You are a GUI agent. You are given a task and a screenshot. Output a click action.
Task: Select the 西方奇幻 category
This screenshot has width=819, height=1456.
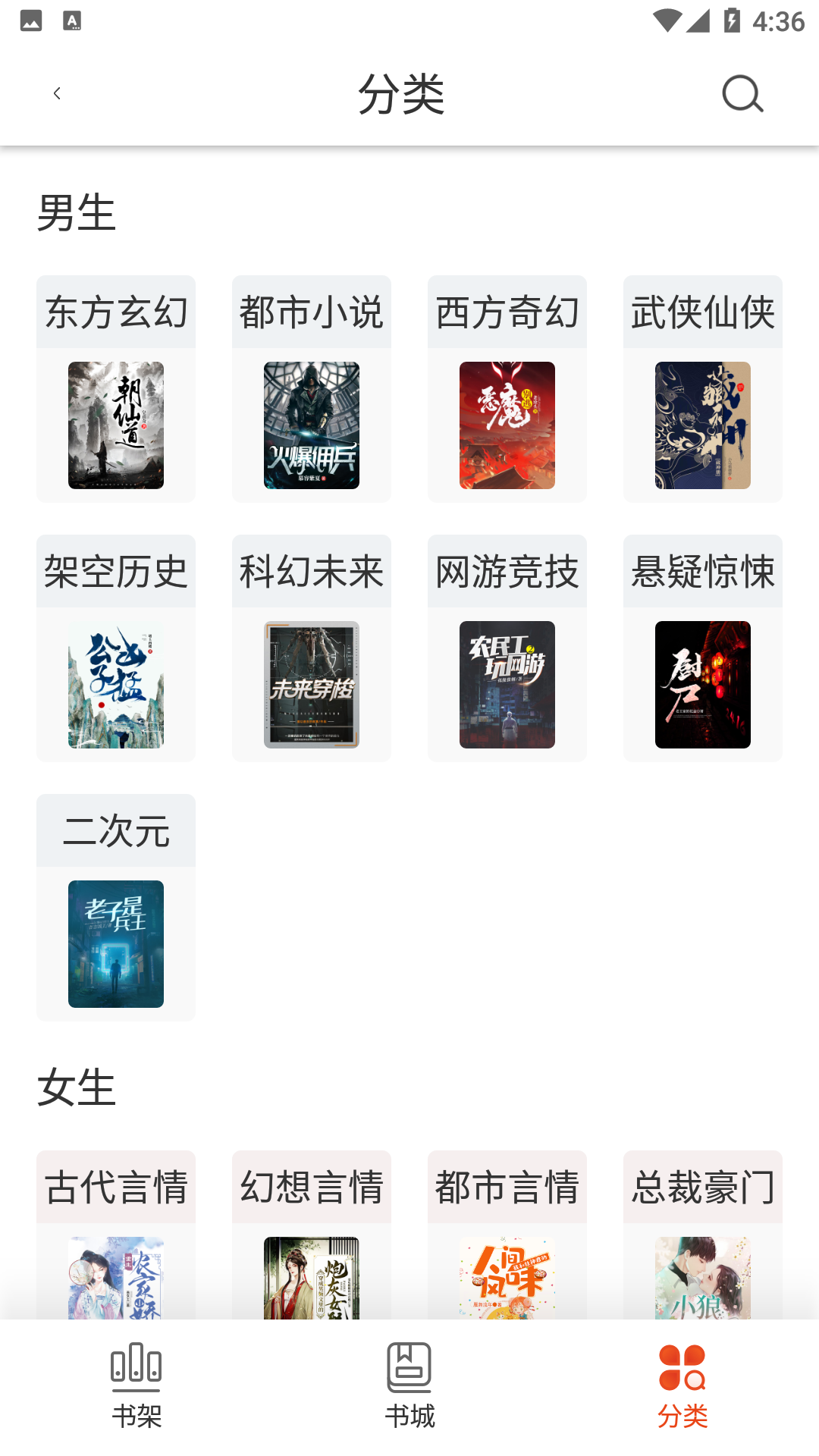click(507, 311)
